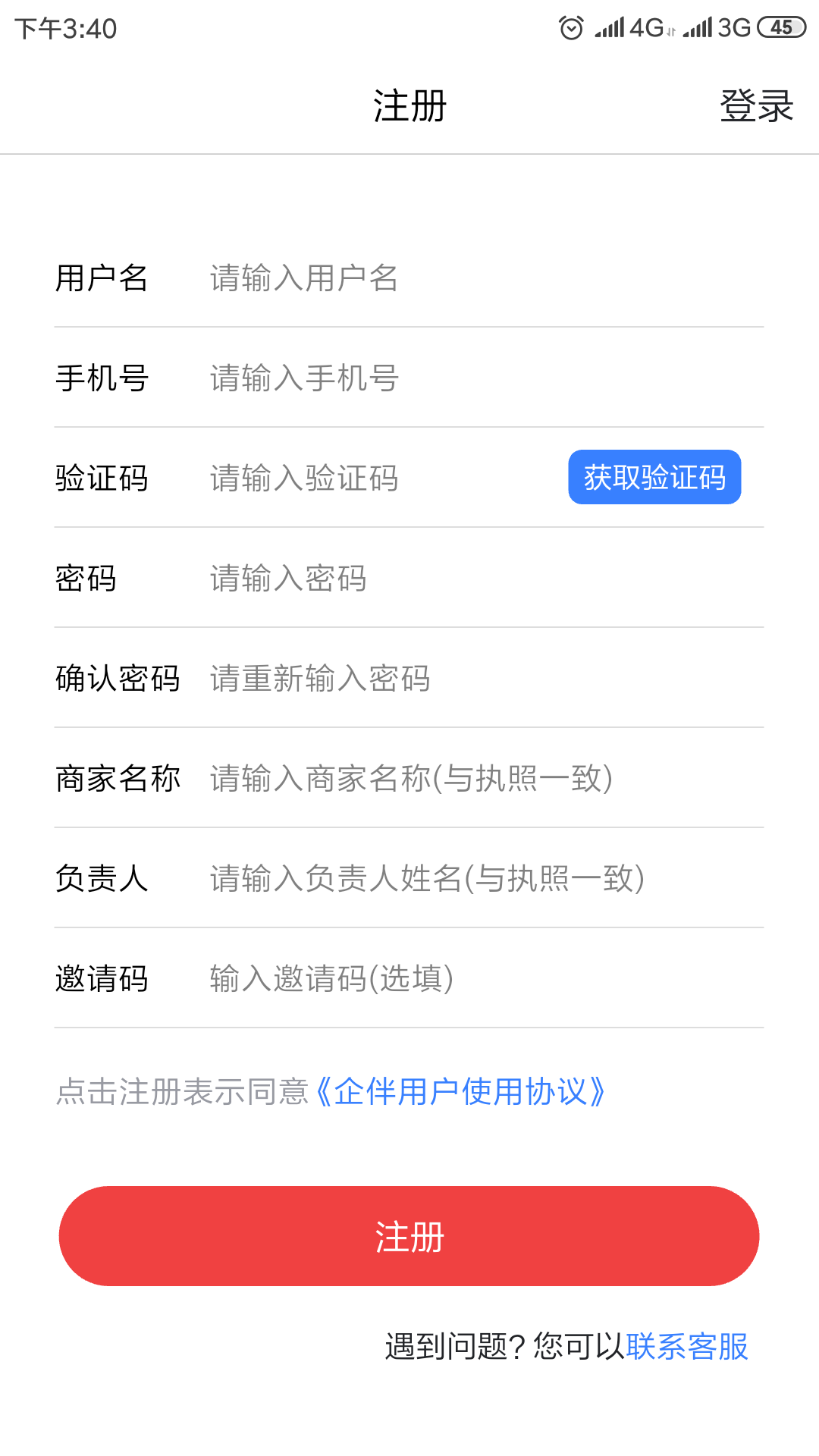The height and width of the screenshot is (1456, 819).
Task: Go to the 登录 login page
Action: [756, 106]
